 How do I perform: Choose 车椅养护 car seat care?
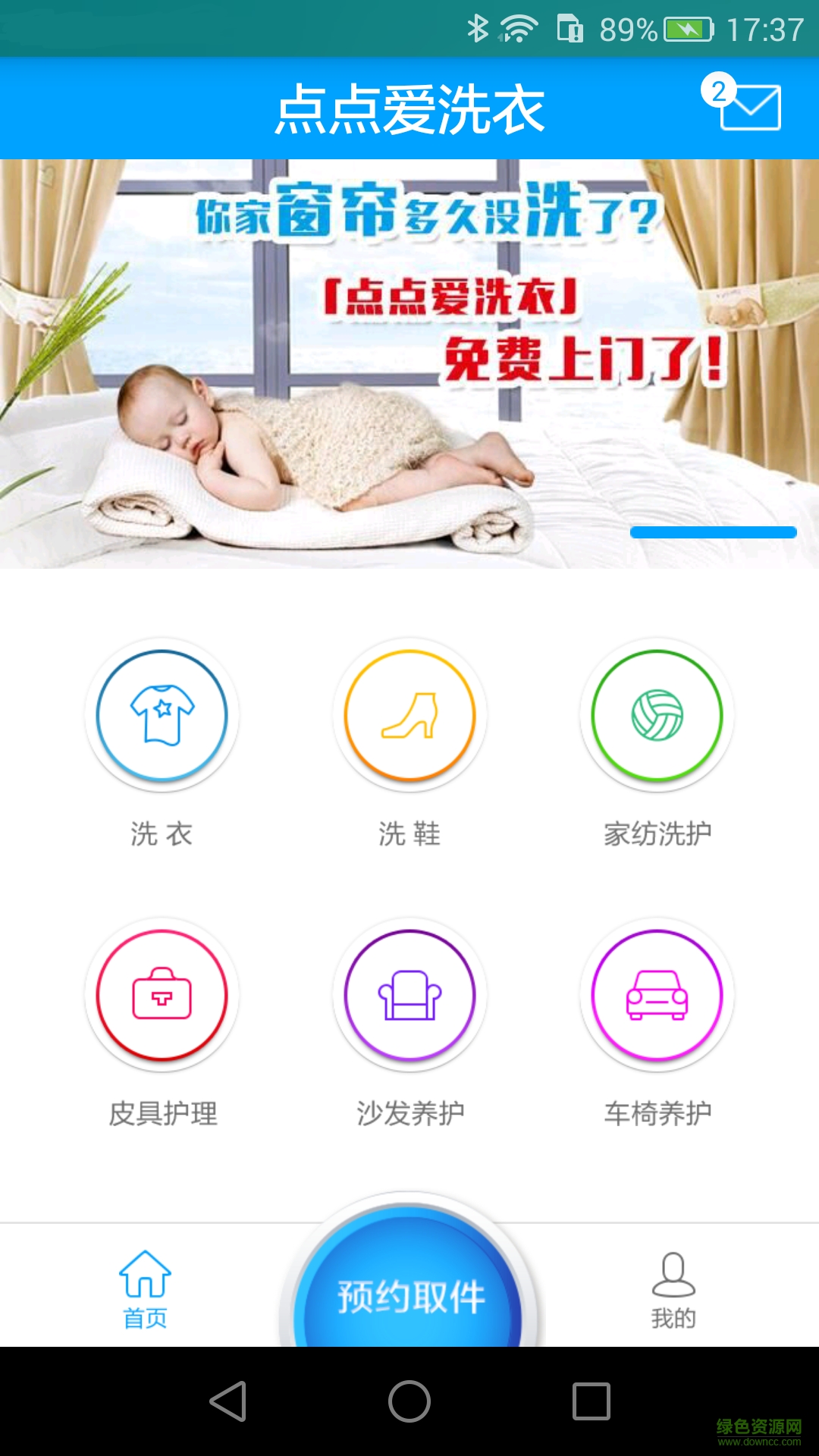657,994
